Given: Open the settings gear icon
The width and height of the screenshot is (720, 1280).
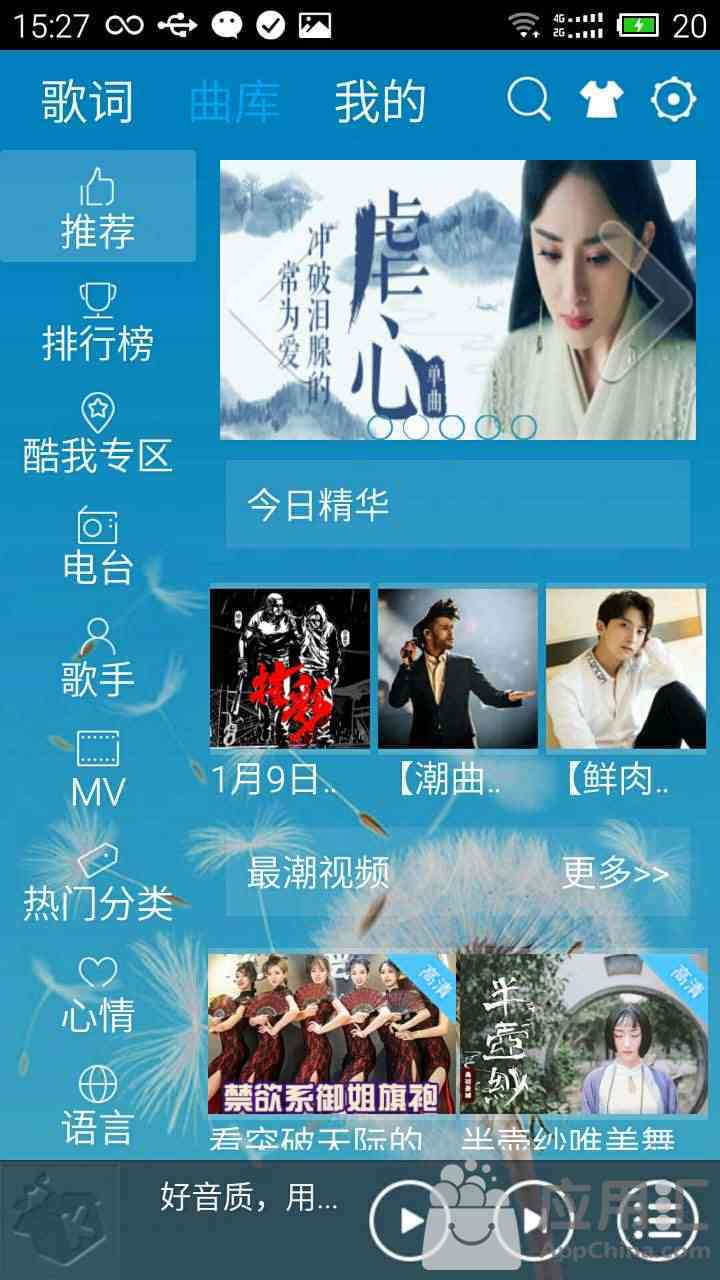Looking at the screenshot, I should point(673,100).
